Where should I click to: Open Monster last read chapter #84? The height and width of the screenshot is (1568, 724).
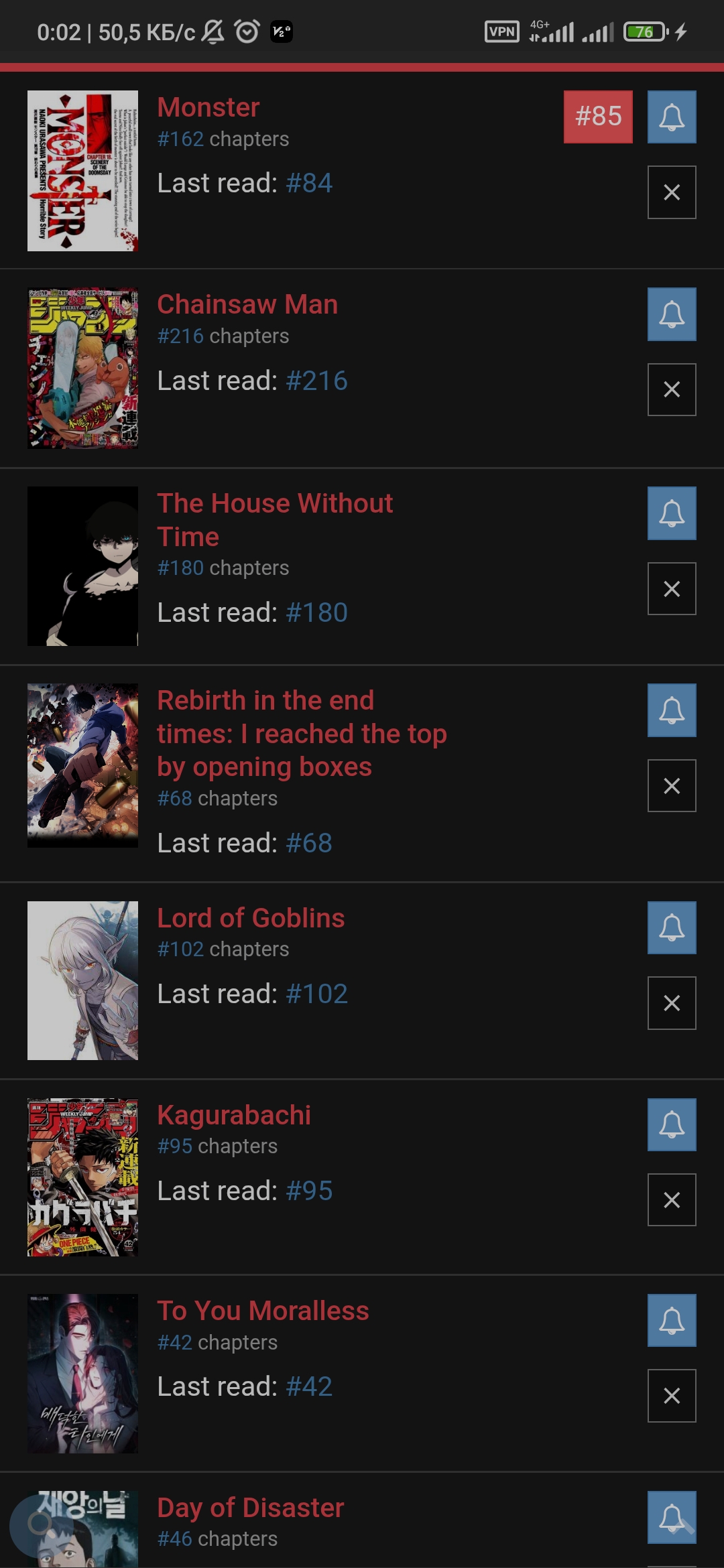(x=309, y=183)
